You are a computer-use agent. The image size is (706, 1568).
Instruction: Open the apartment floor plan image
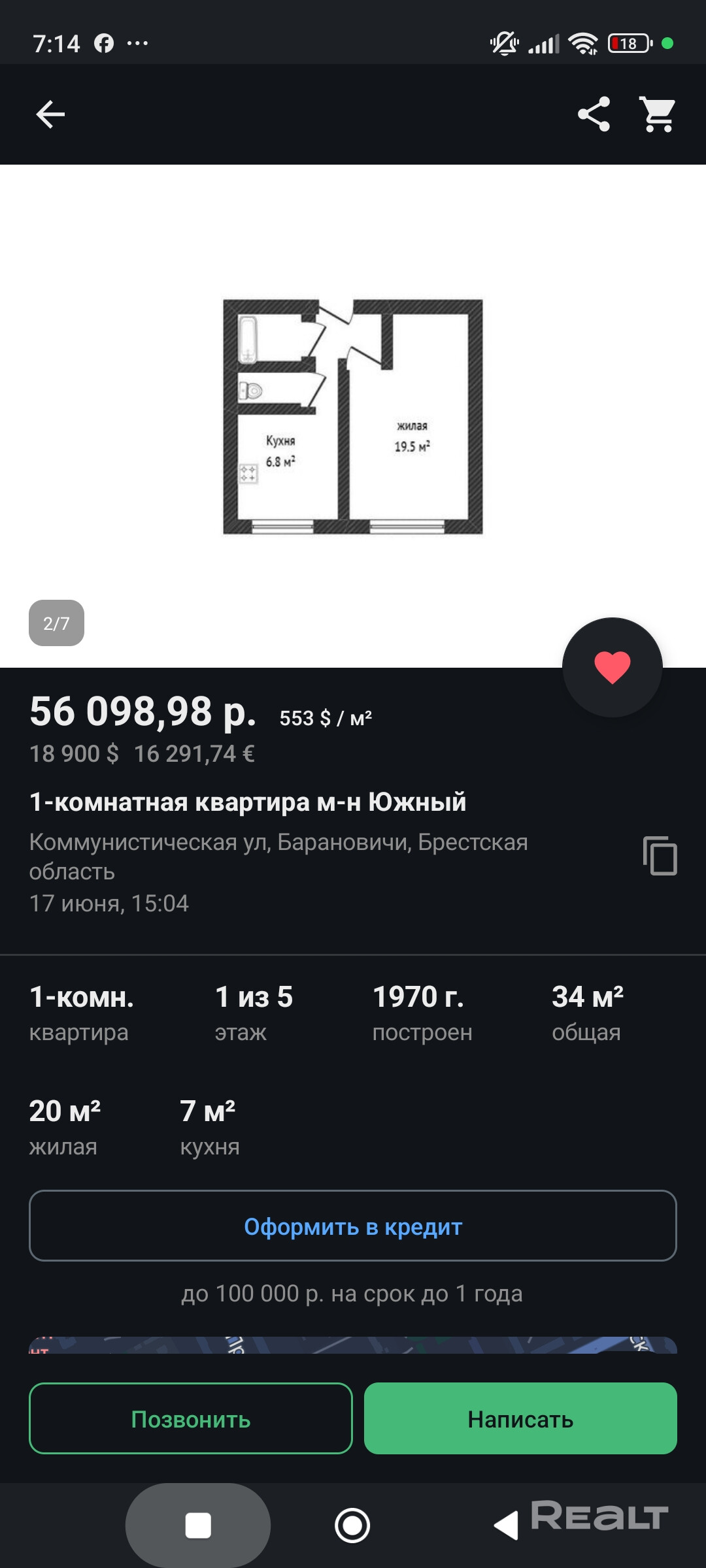[353, 417]
